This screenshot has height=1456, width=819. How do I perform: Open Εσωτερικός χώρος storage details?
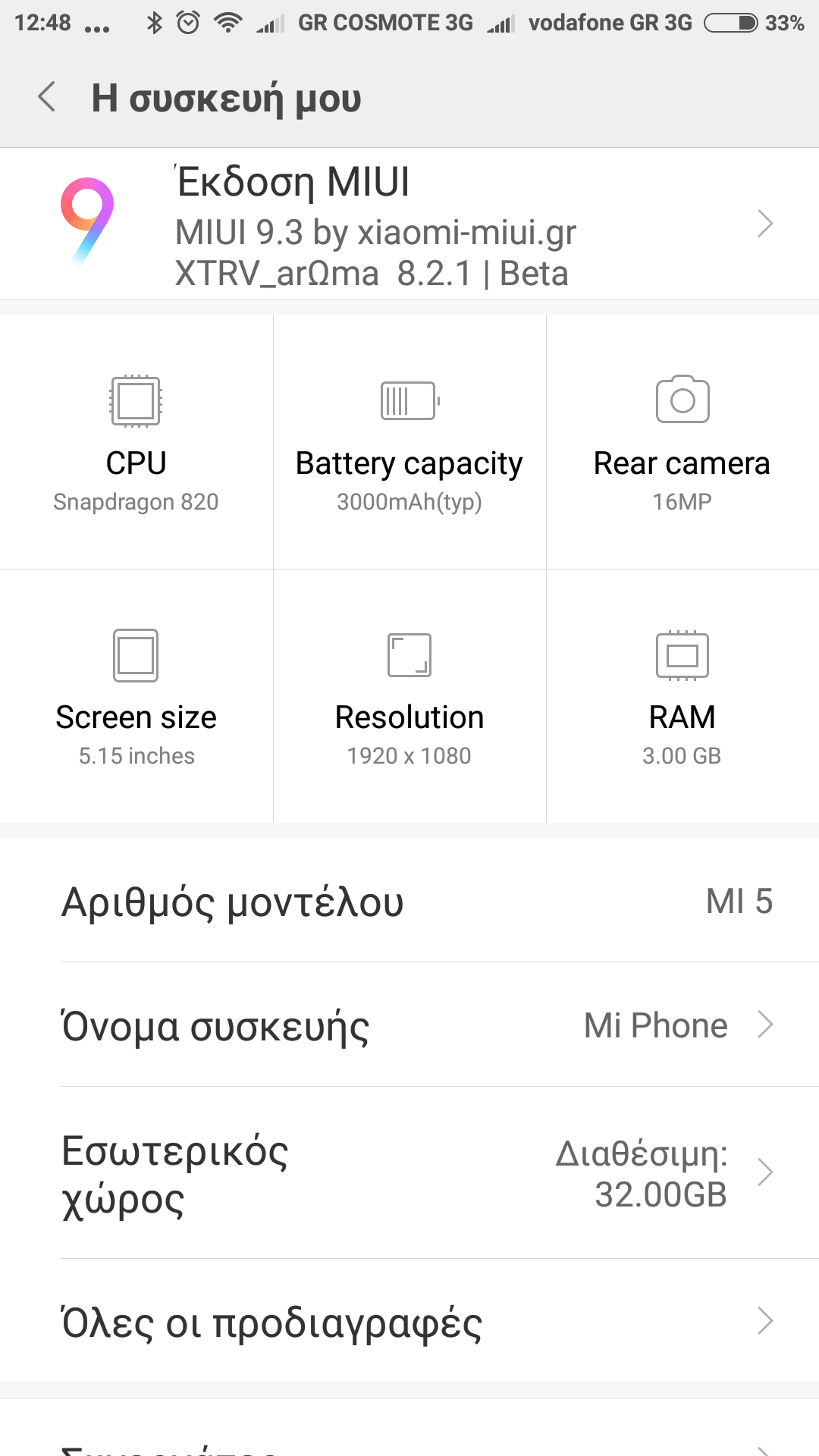(x=409, y=1173)
